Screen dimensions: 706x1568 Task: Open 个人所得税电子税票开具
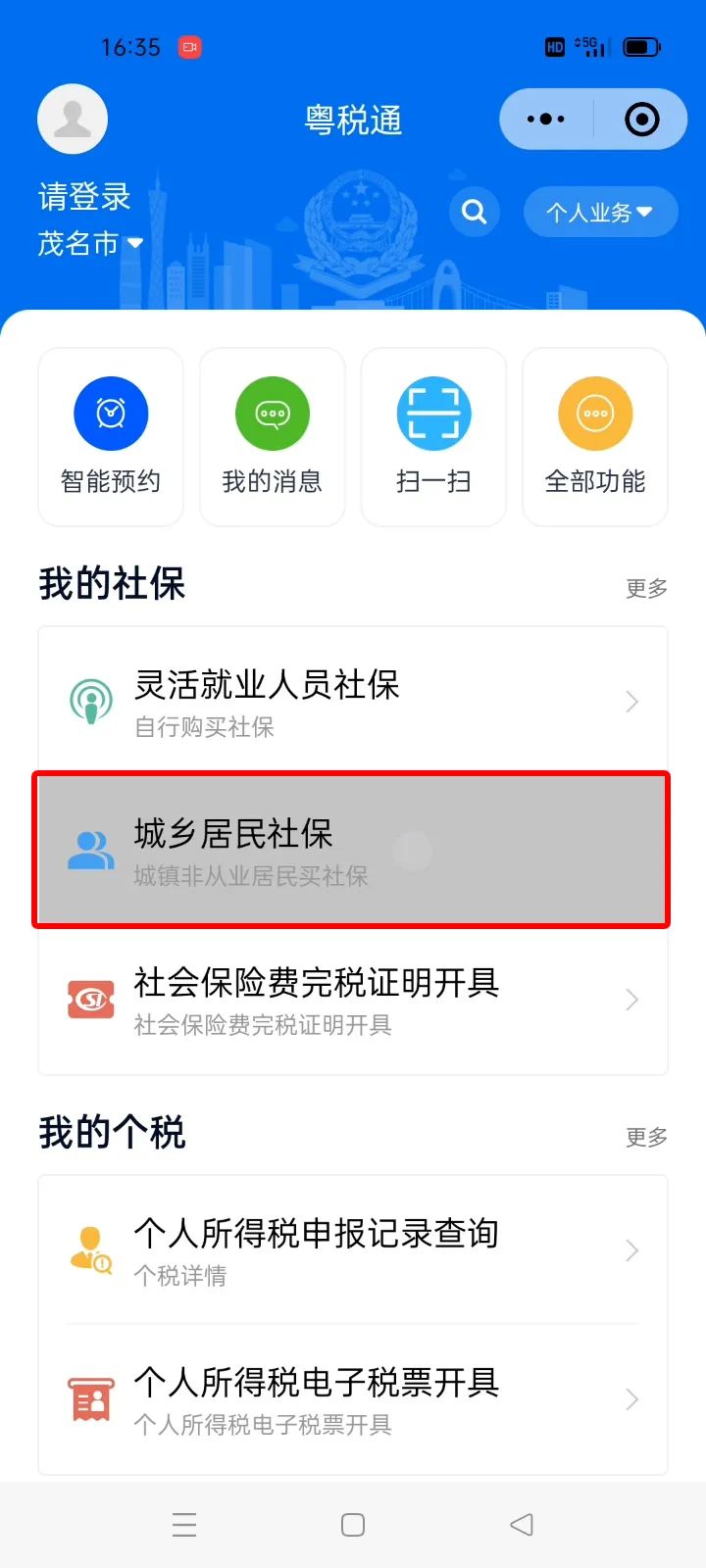coord(353,1399)
